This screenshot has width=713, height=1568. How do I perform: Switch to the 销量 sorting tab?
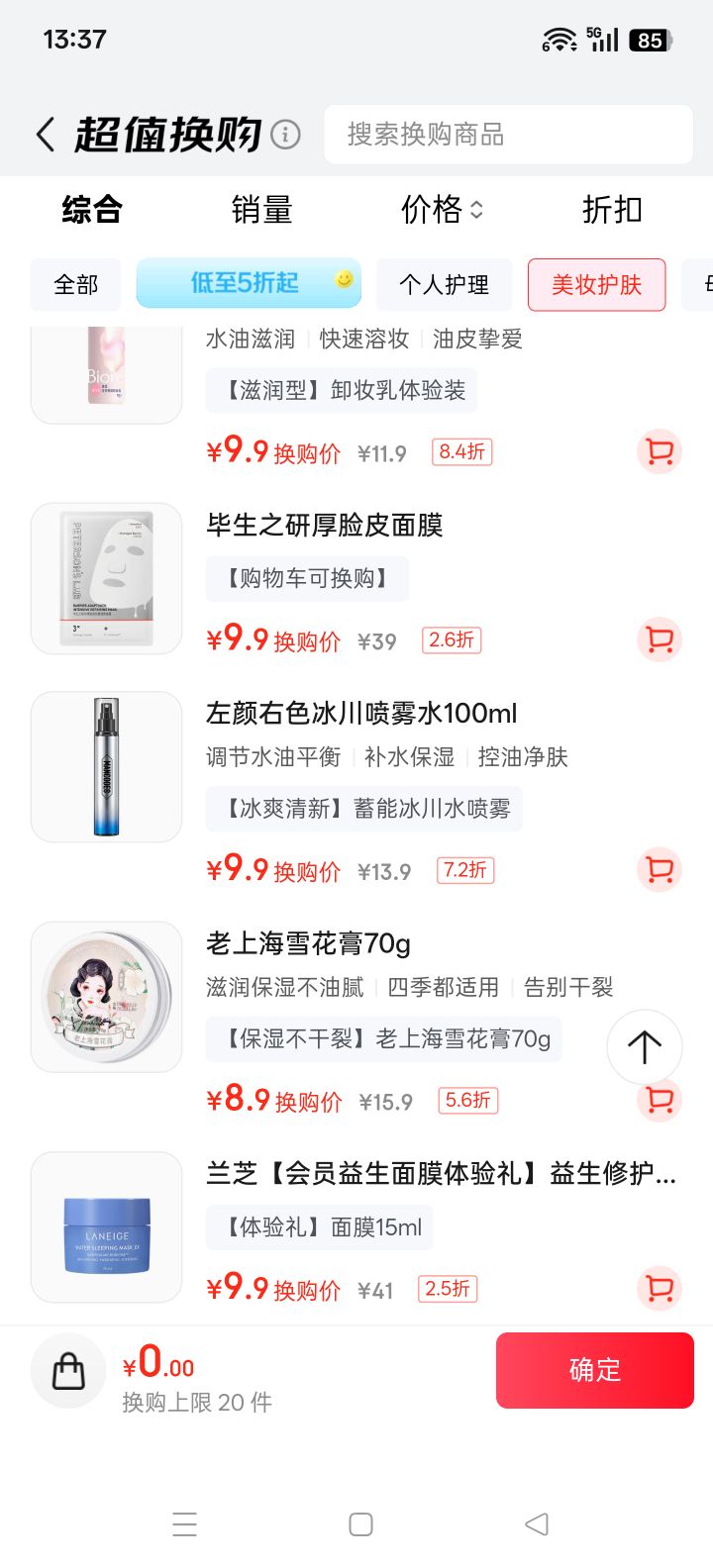click(260, 209)
